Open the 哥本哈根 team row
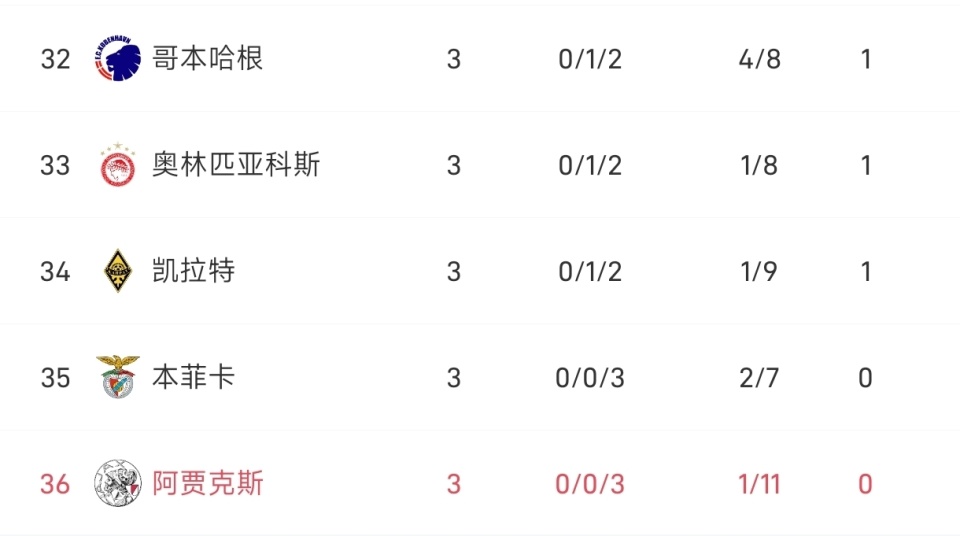960x536 pixels. (207, 59)
